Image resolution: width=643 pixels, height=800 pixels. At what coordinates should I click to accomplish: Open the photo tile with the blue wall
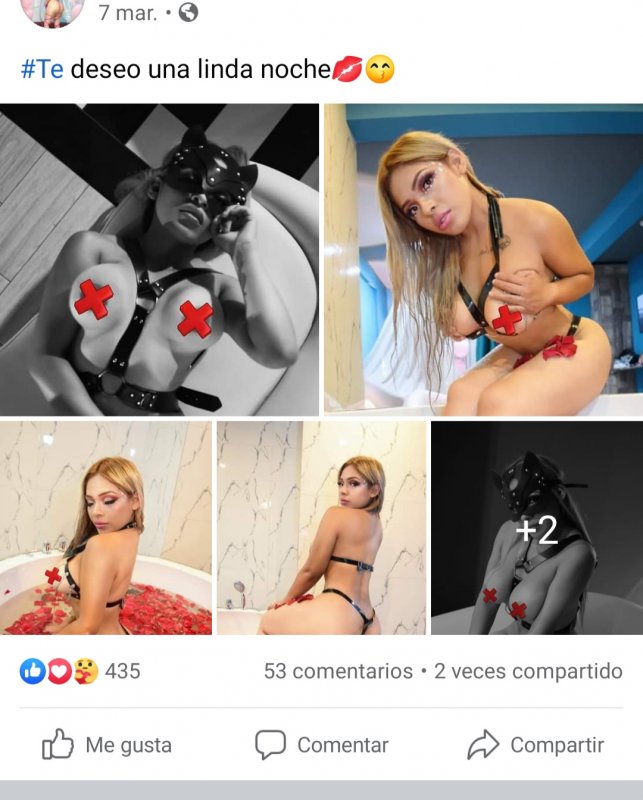click(483, 259)
